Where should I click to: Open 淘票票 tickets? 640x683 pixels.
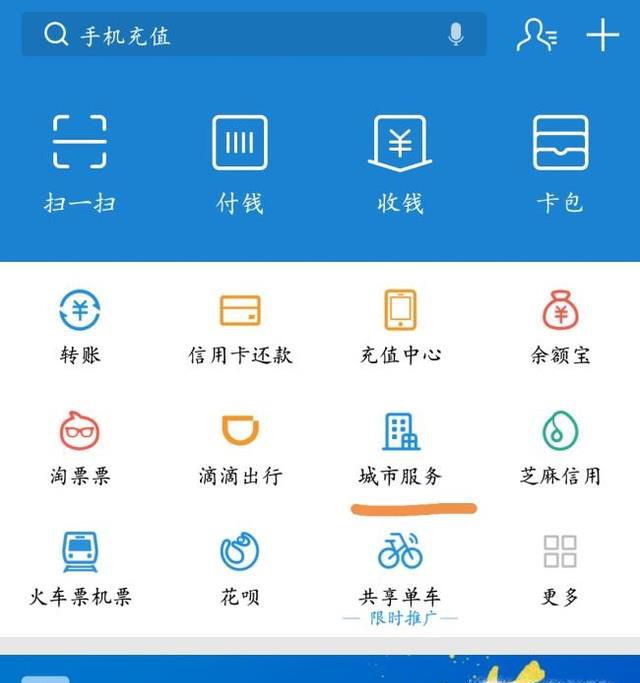pyautogui.click(x=80, y=447)
